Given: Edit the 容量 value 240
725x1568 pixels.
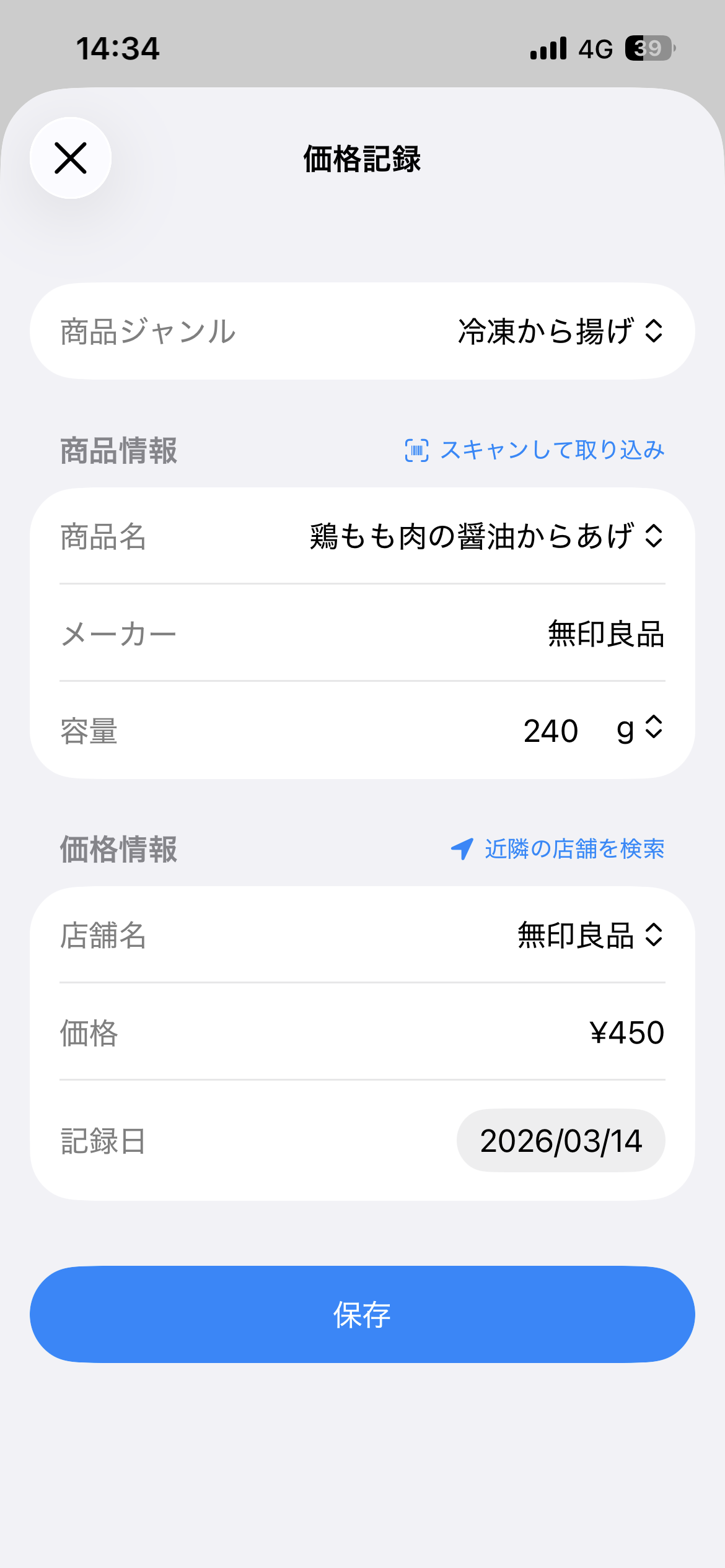Looking at the screenshot, I should coord(550,731).
